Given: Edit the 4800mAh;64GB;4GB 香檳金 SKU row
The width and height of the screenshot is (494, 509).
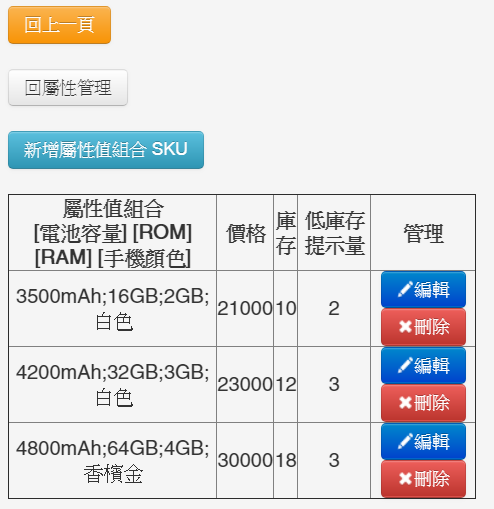Looking at the screenshot, I should (423, 441).
